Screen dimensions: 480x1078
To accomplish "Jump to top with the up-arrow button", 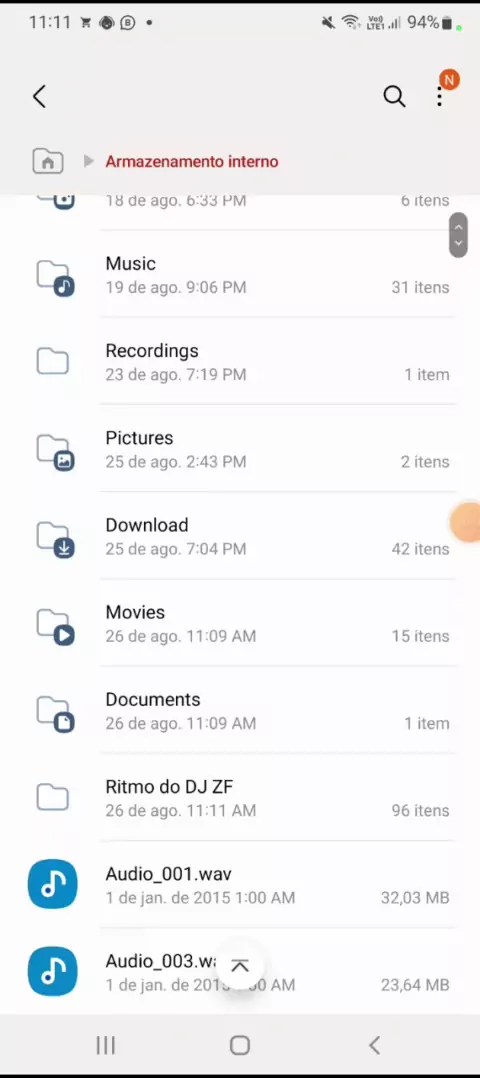I will click(239, 967).
